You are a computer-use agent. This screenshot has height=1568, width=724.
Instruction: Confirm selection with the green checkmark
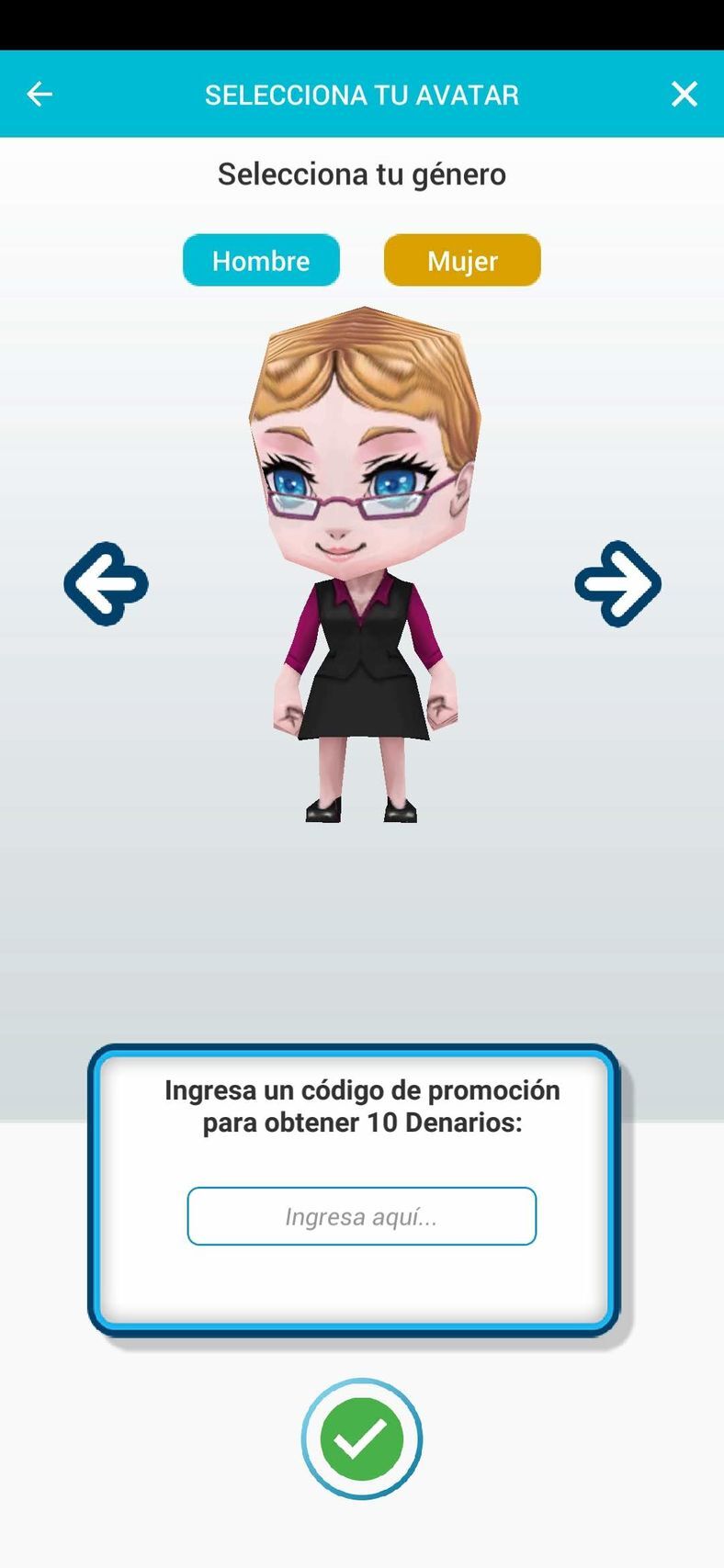click(361, 1439)
